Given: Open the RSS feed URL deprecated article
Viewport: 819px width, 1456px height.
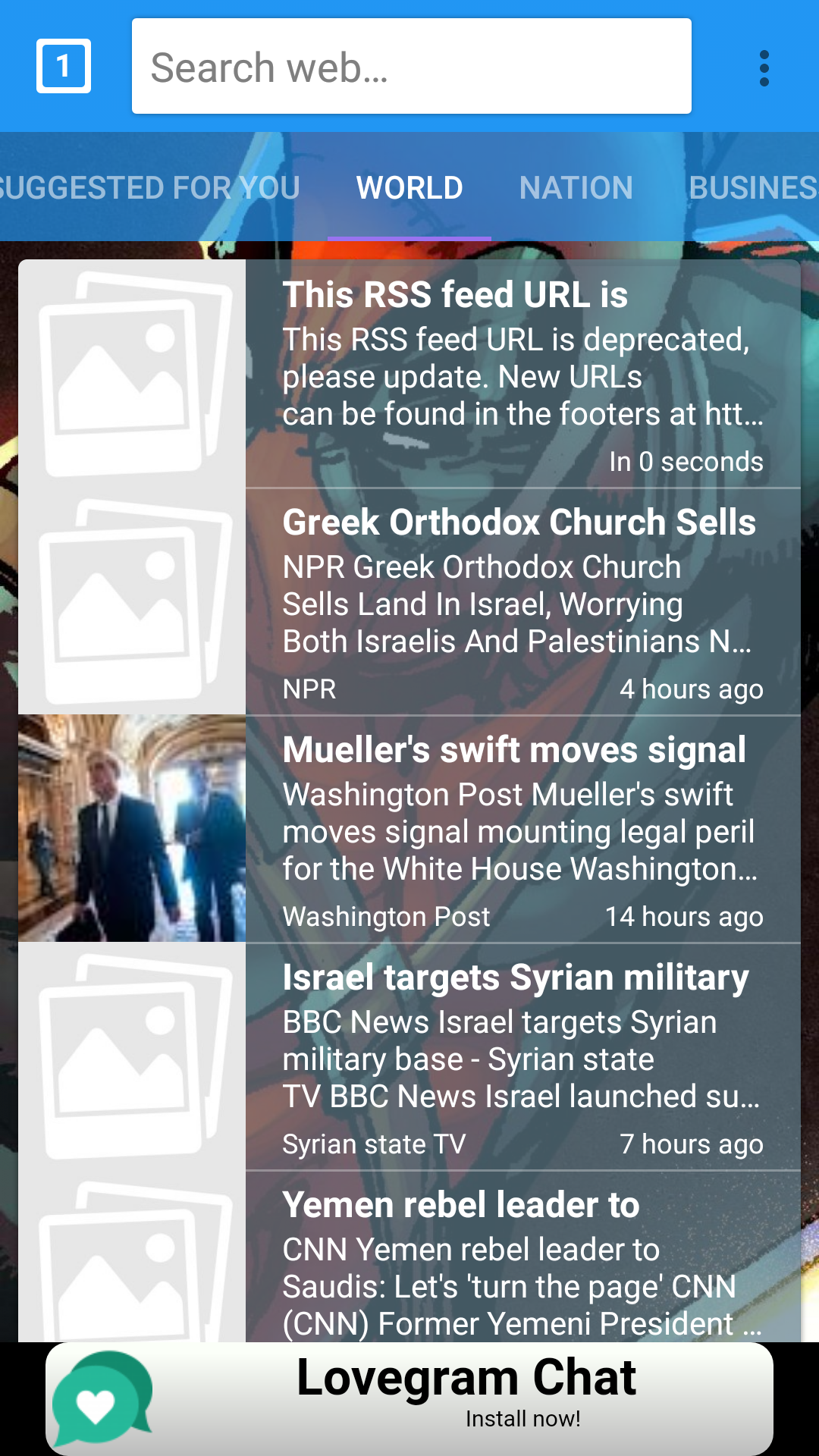Looking at the screenshot, I should (522, 375).
